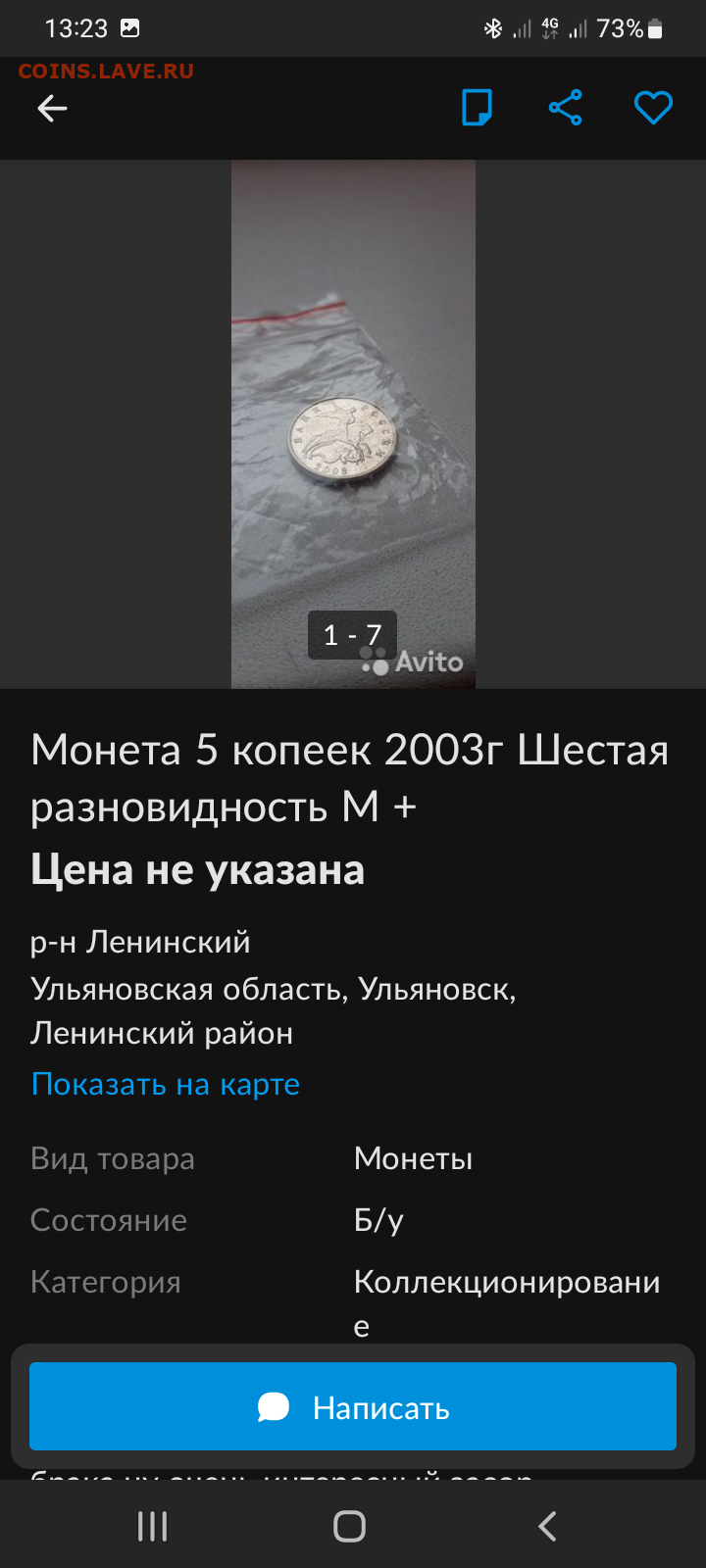Share this coin listing
Screen dimensions: 706x1568
(x=565, y=108)
